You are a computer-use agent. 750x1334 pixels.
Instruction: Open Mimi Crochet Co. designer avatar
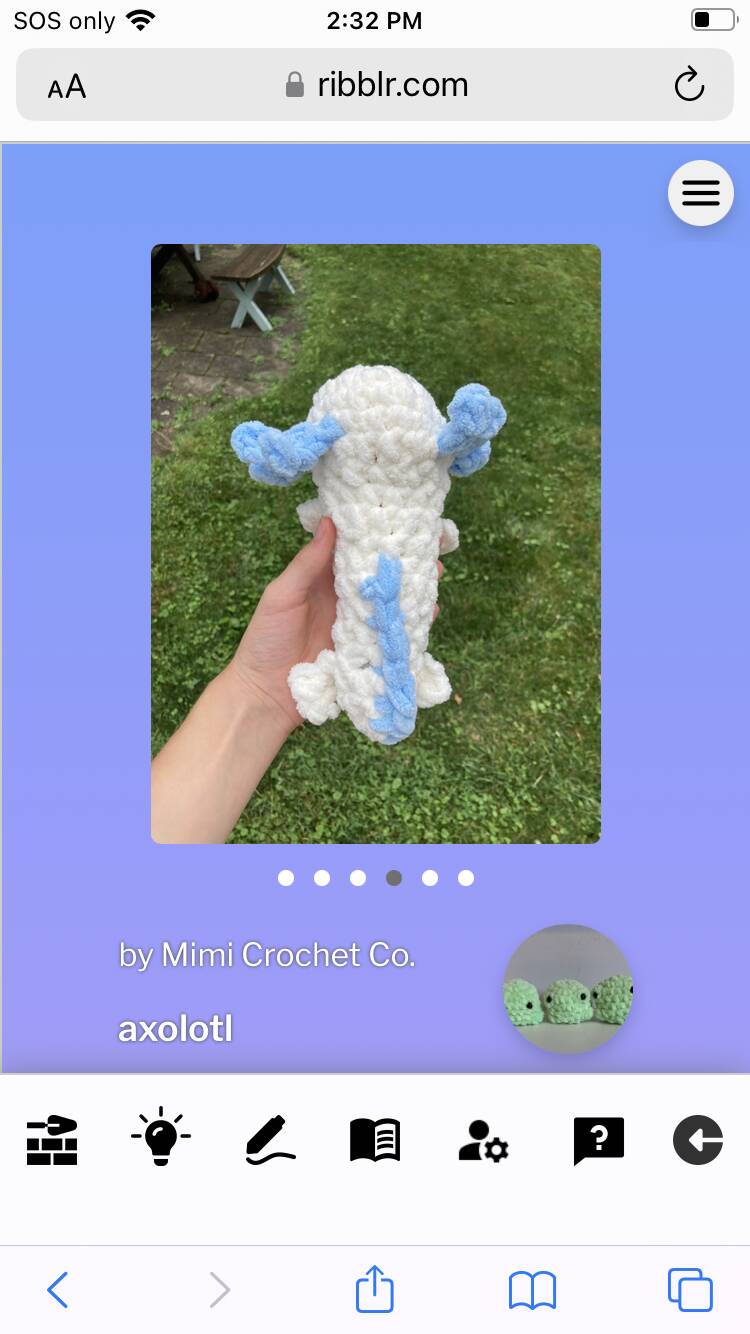point(568,988)
